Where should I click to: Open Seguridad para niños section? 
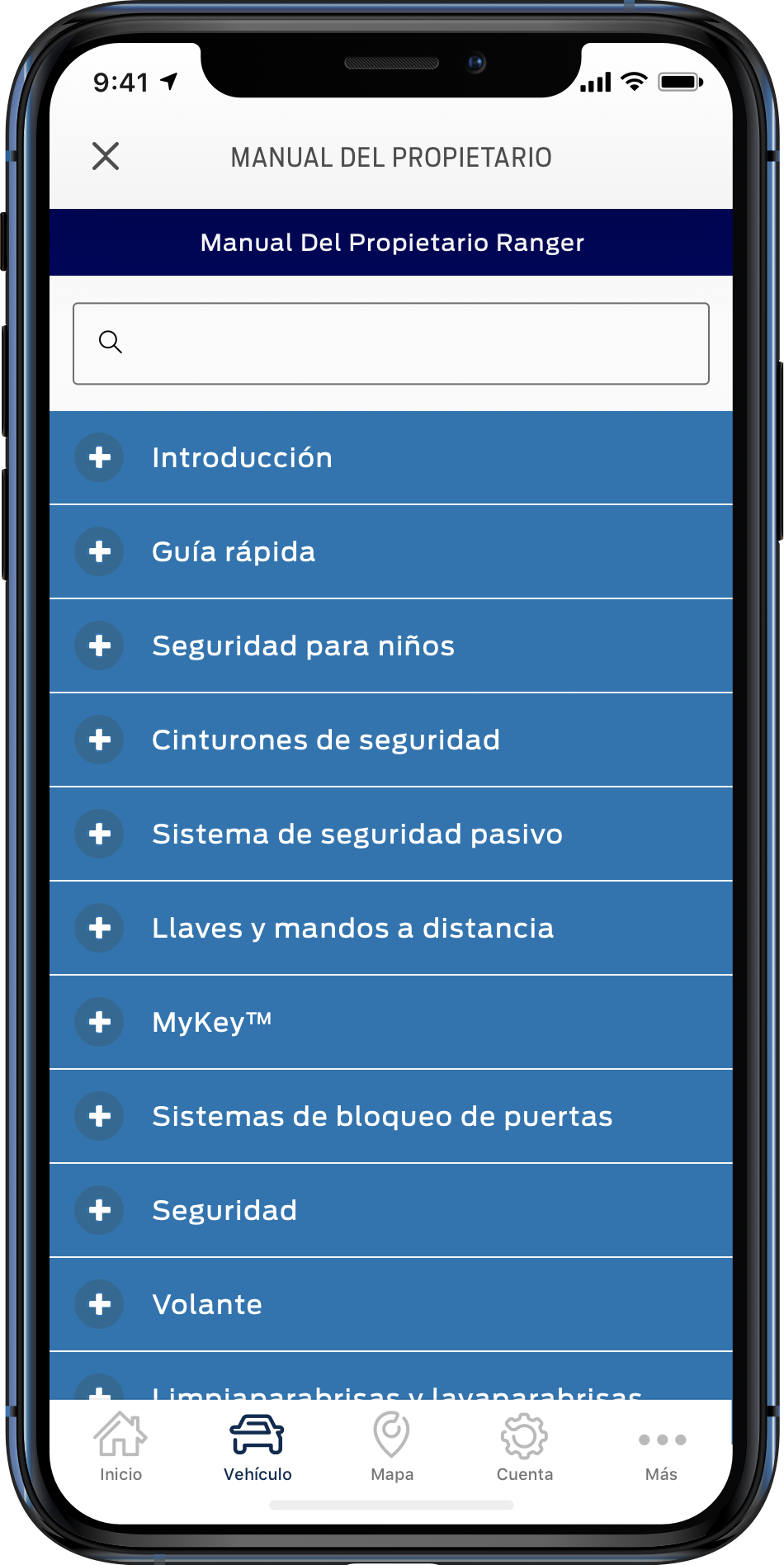click(x=391, y=646)
